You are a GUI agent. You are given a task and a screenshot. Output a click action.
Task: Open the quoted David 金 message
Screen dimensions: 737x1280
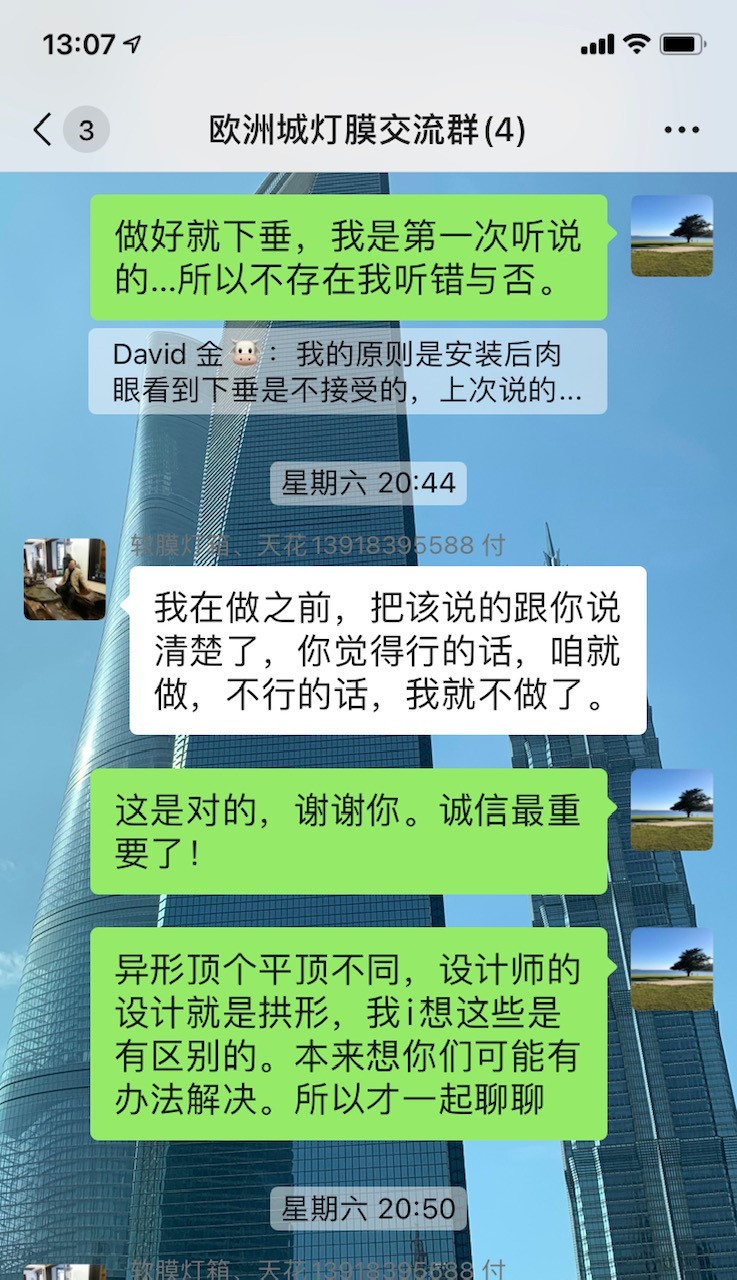(x=347, y=371)
